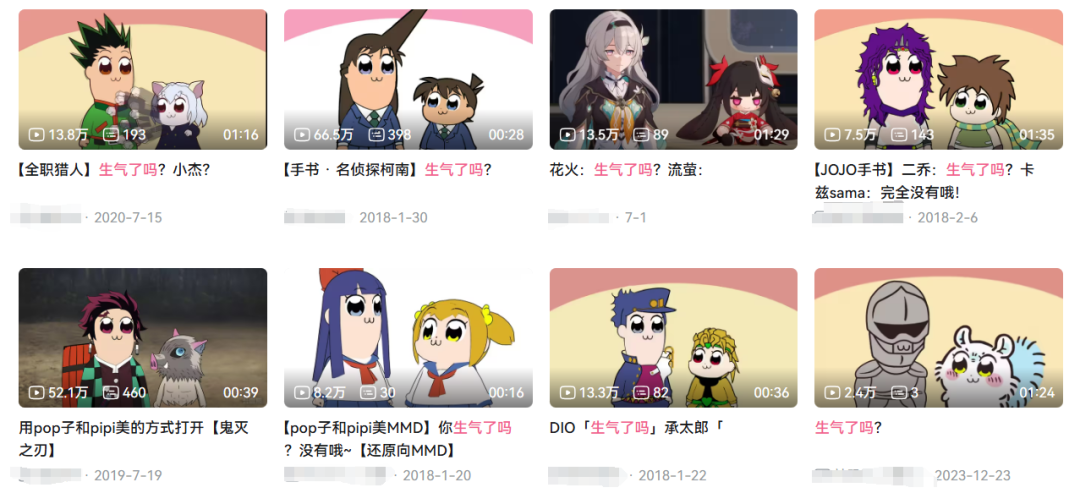Open the 鬼灭之刃 pop子 video thumbnail

143,337
